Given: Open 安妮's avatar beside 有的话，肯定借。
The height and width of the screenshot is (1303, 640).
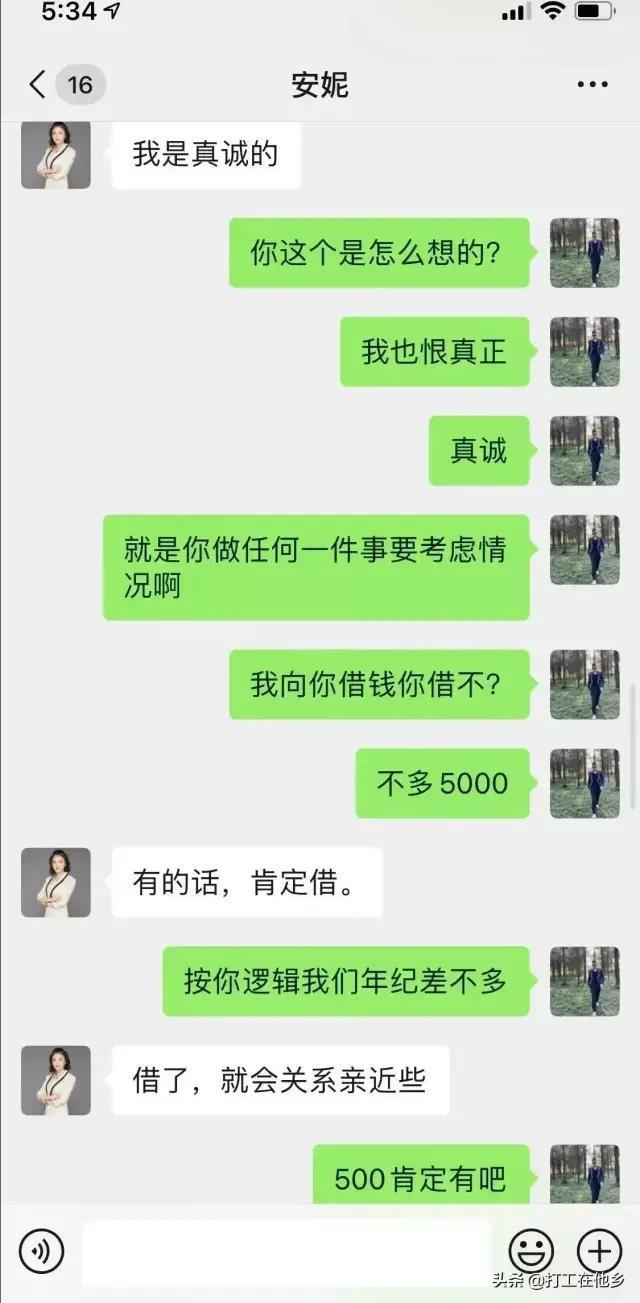Looking at the screenshot, I should point(56,883).
